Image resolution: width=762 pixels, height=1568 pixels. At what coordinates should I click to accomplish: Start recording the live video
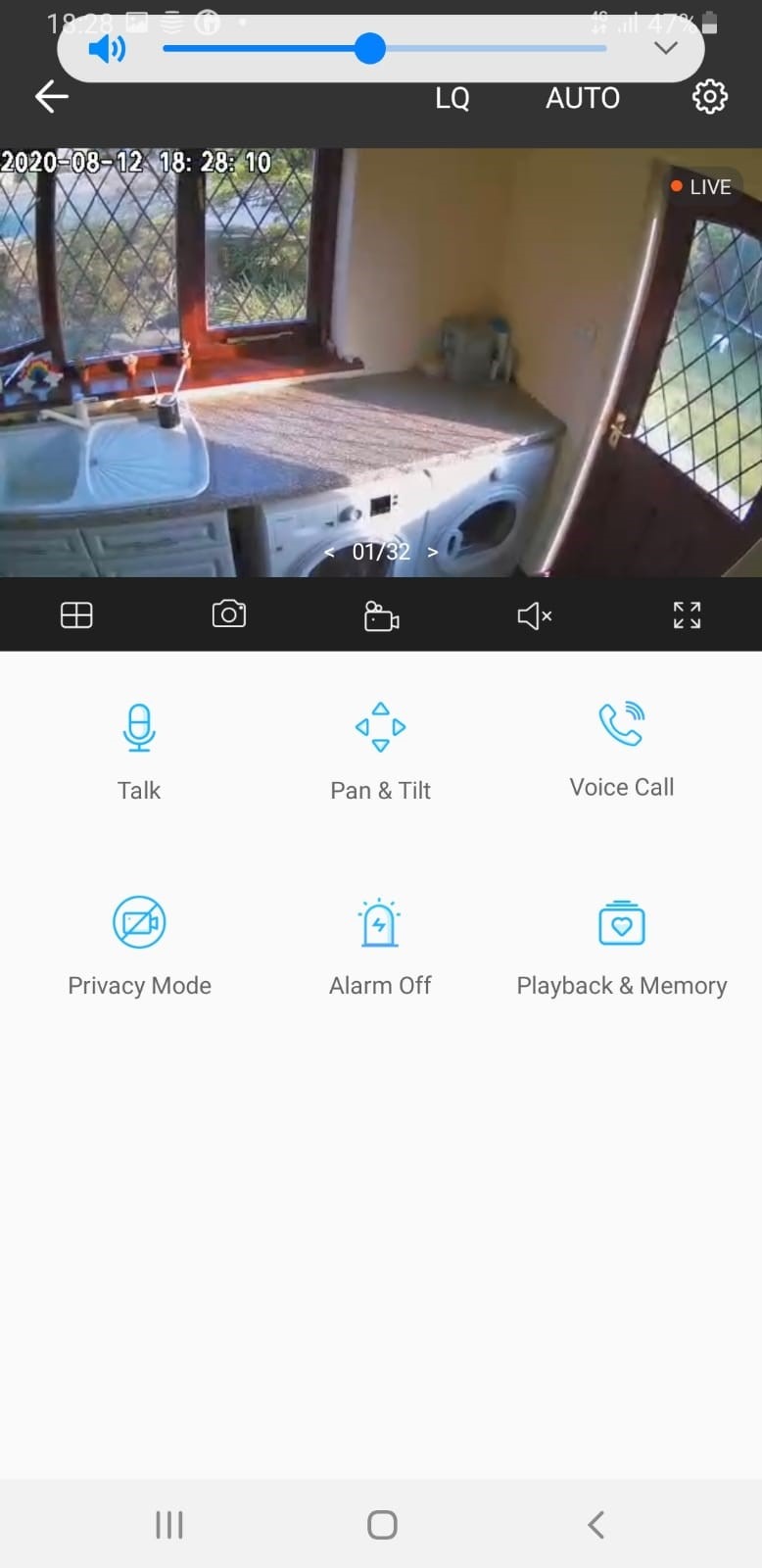381,616
